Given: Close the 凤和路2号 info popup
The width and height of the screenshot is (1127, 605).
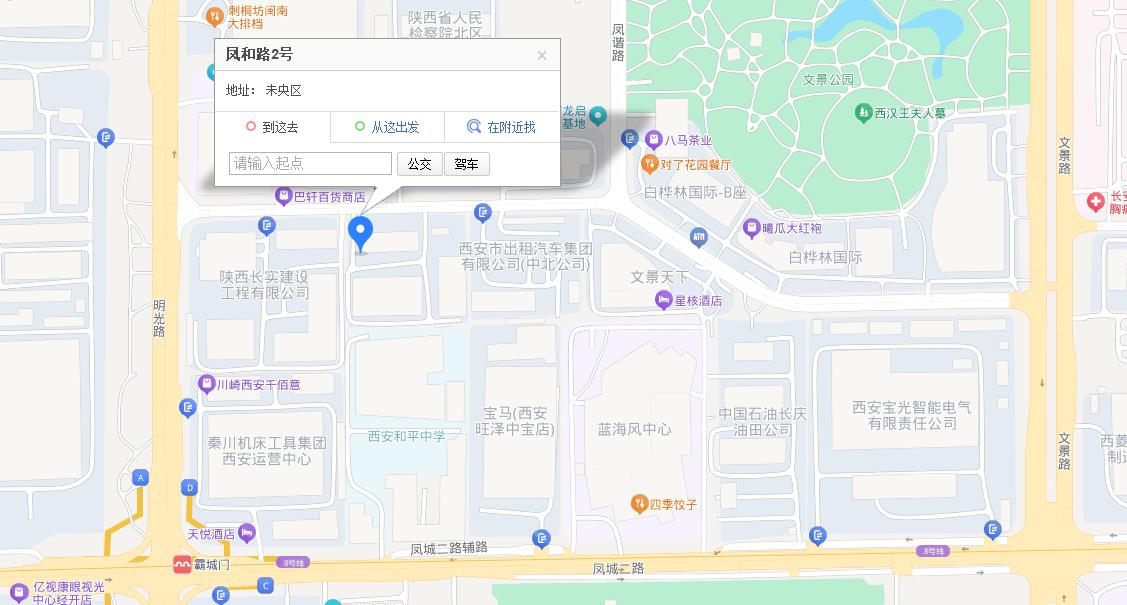Looking at the screenshot, I should pos(541,56).
